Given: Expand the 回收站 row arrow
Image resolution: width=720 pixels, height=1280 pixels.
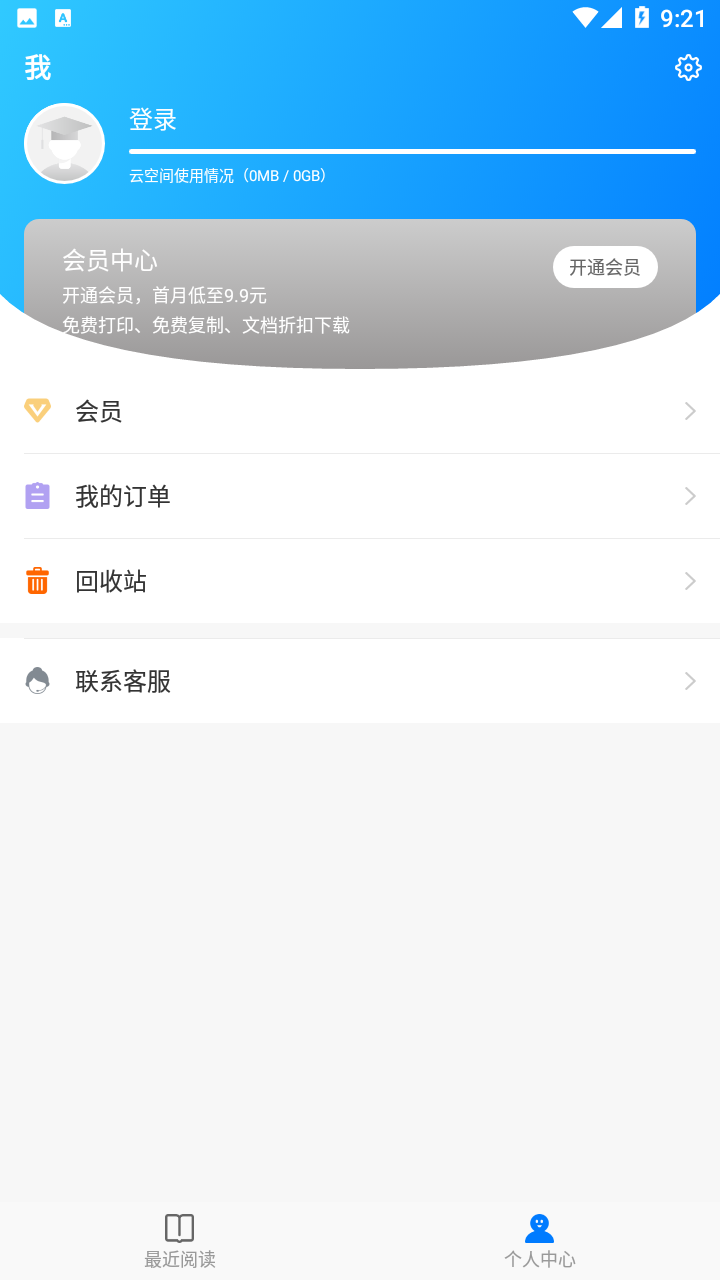Looking at the screenshot, I should click(689, 580).
